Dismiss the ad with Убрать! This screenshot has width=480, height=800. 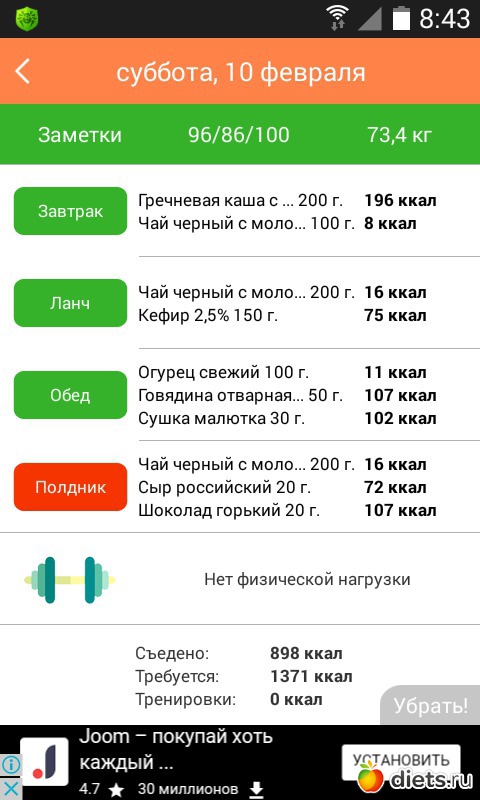click(431, 706)
